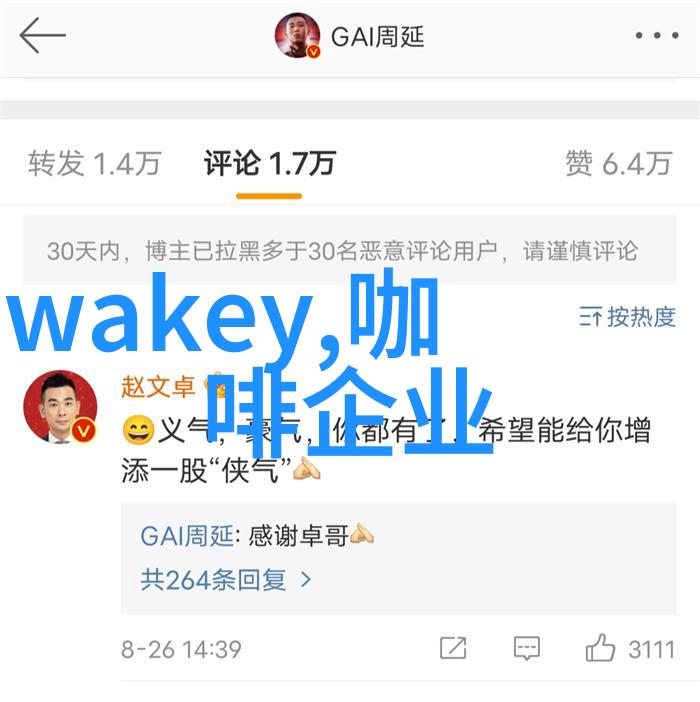The width and height of the screenshot is (700, 702).
Task: Open GAI周延's profile in the header
Action: coord(351,37)
